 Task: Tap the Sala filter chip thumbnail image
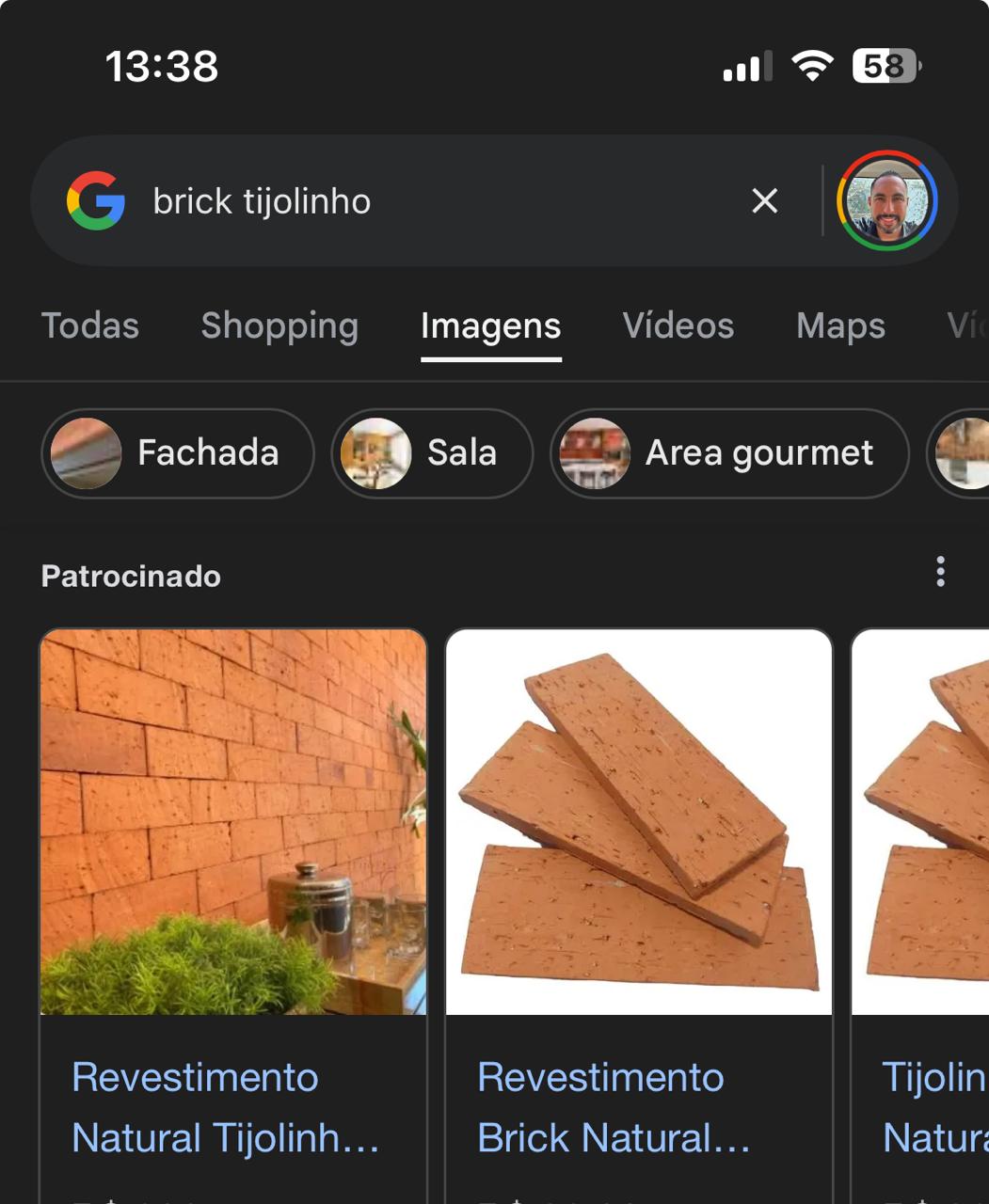tap(375, 453)
